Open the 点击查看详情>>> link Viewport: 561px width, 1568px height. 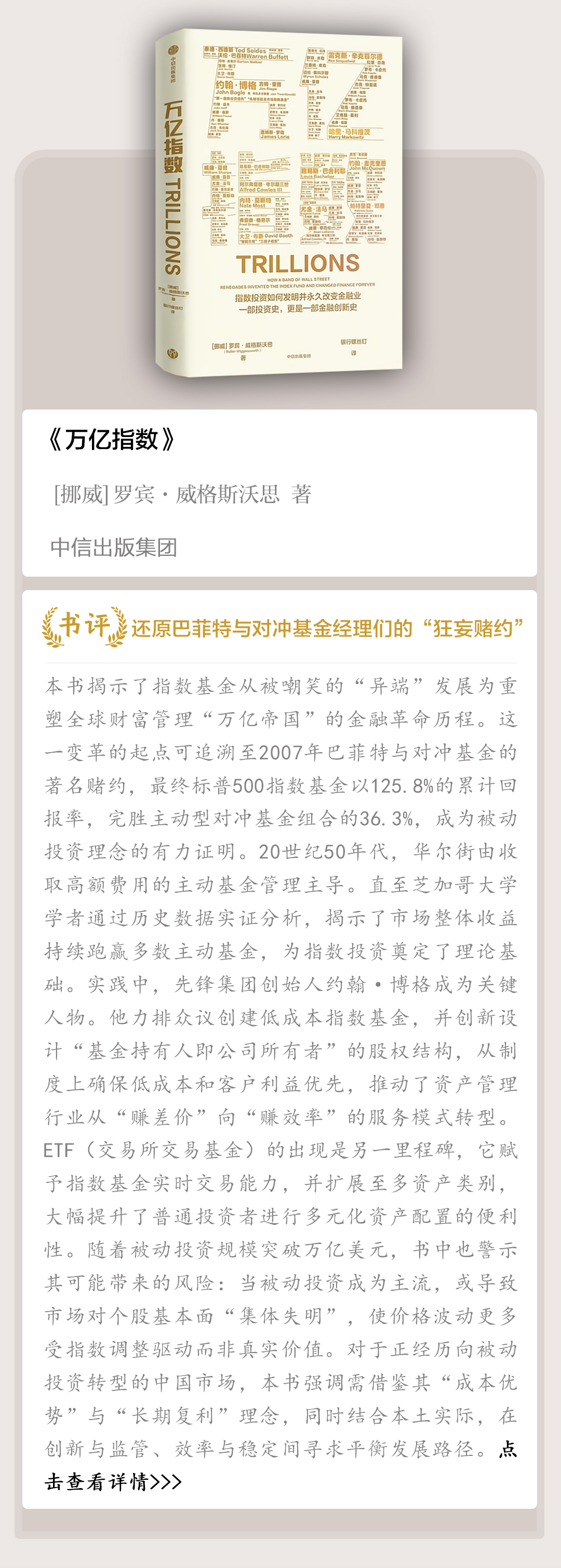point(113,1481)
